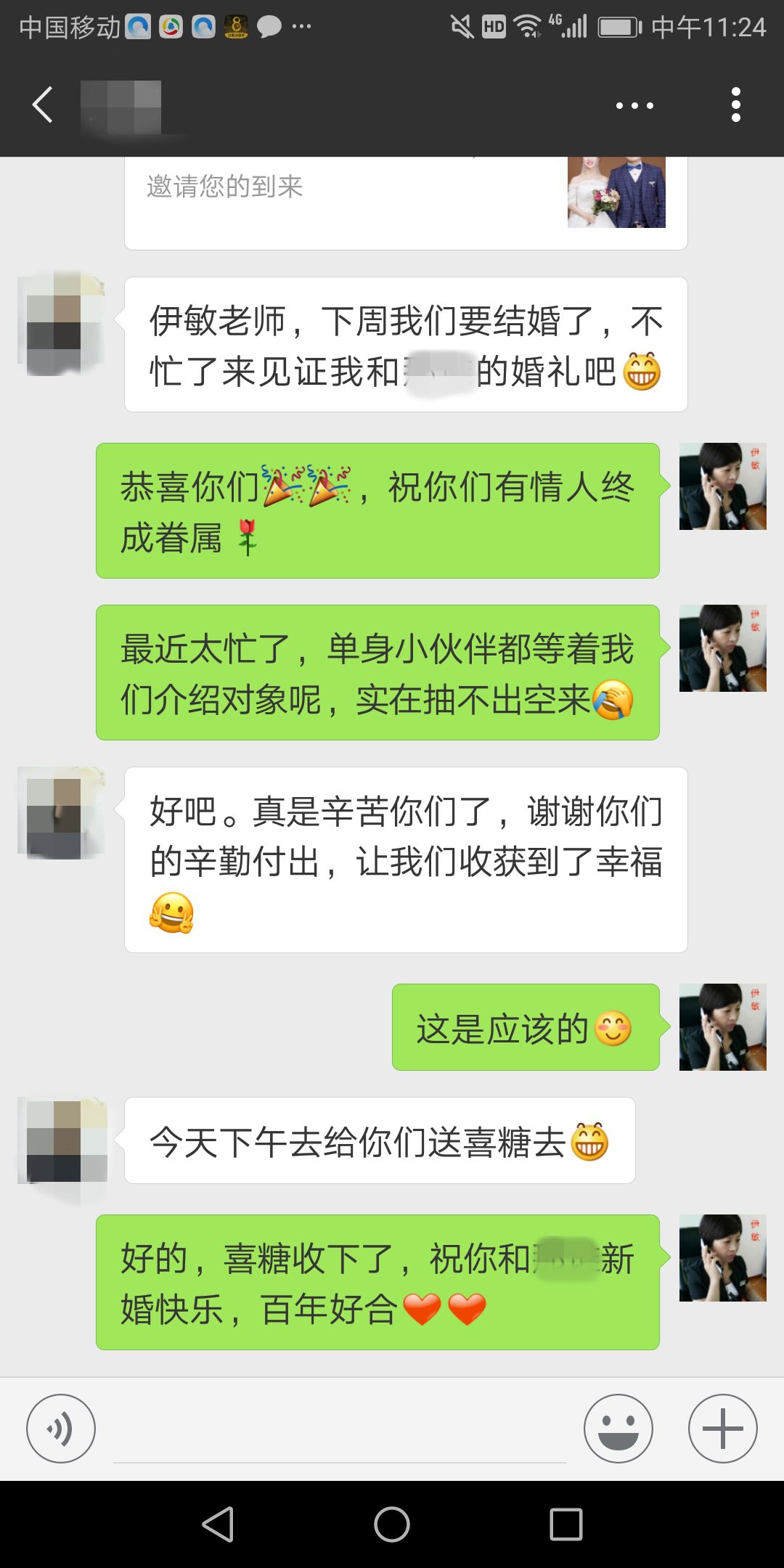This screenshot has width=784, height=1568.
Task: Open the plus attachment menu
Action: click(x=722, y=1428)
